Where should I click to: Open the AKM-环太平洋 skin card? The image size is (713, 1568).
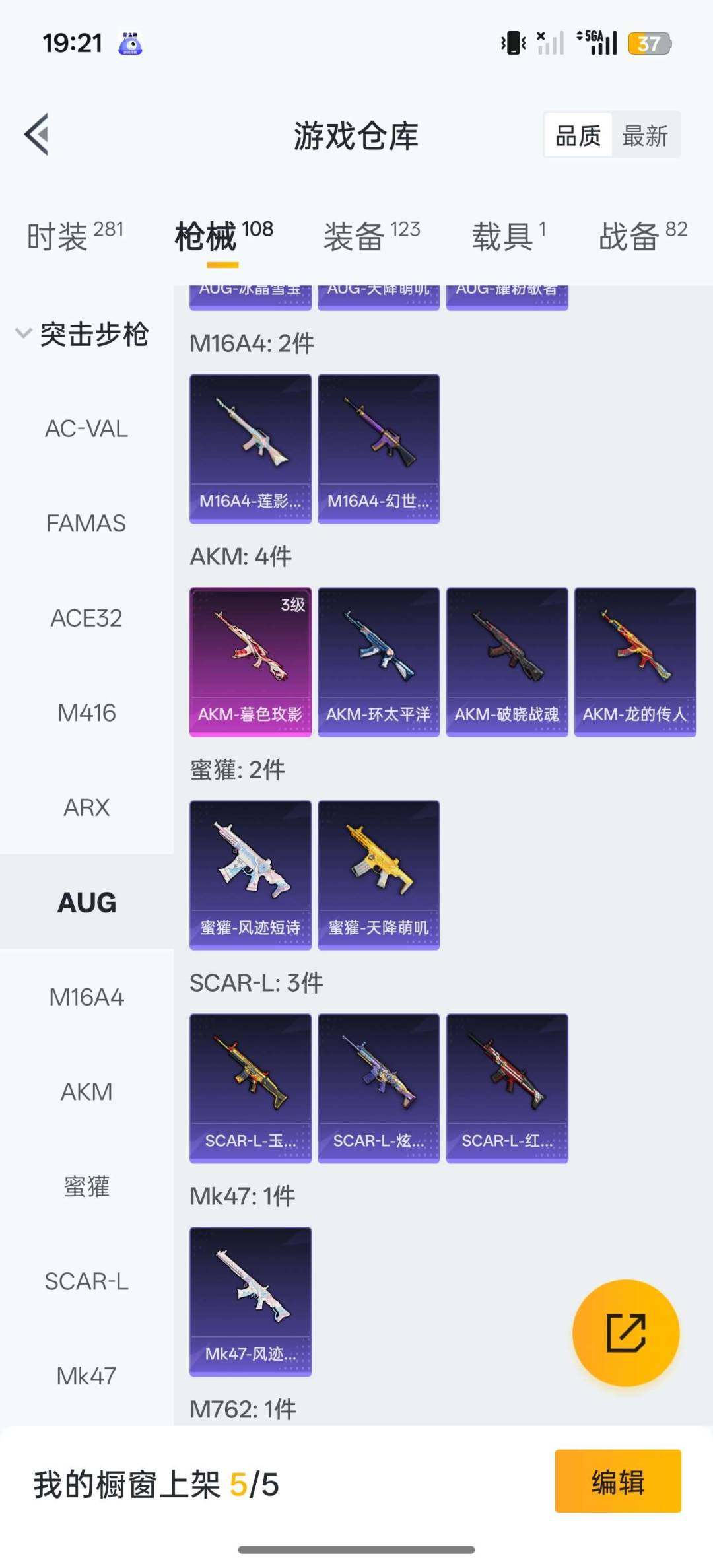pos(378,662)
